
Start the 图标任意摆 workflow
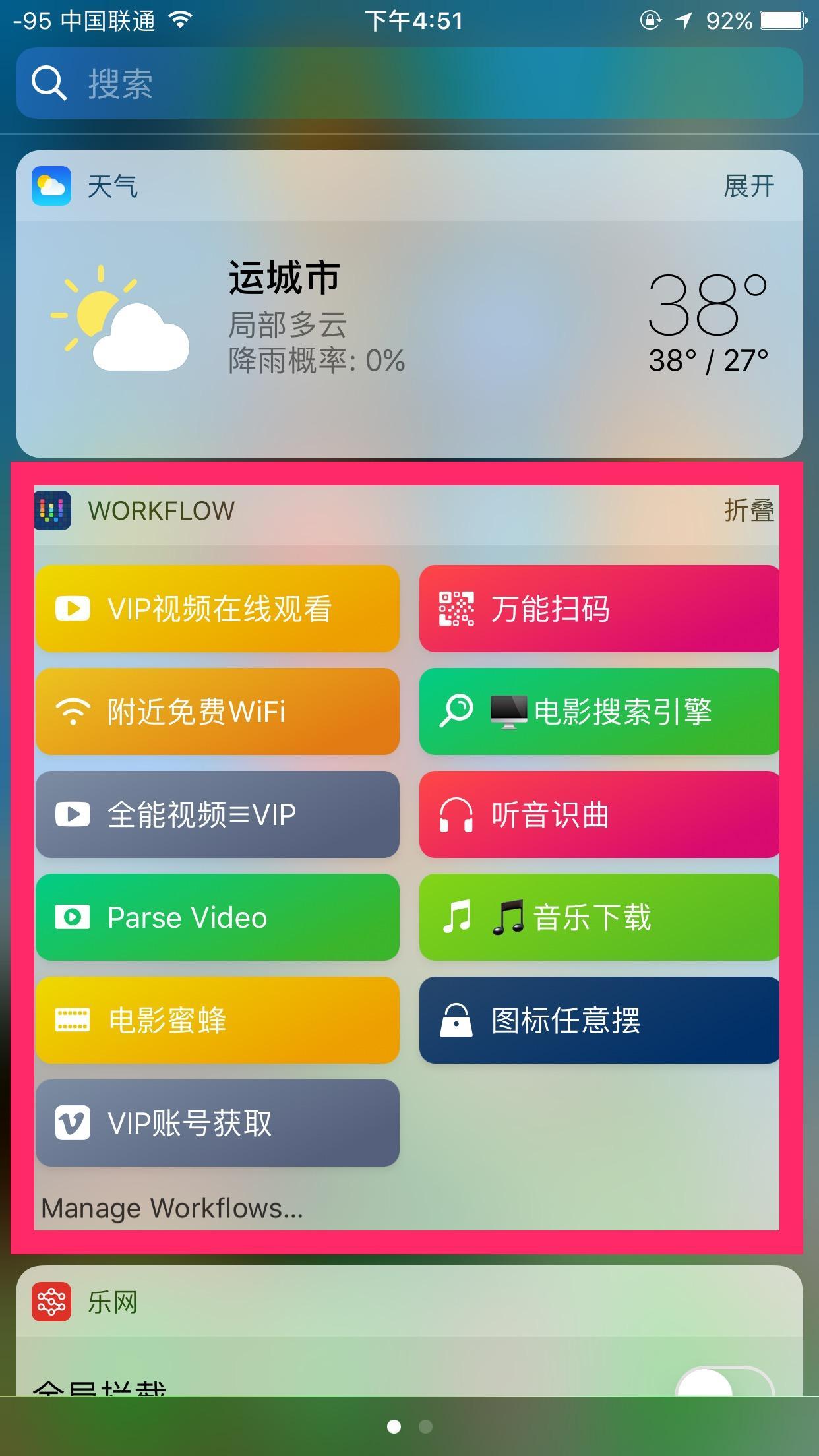(x=599, y=1019)
